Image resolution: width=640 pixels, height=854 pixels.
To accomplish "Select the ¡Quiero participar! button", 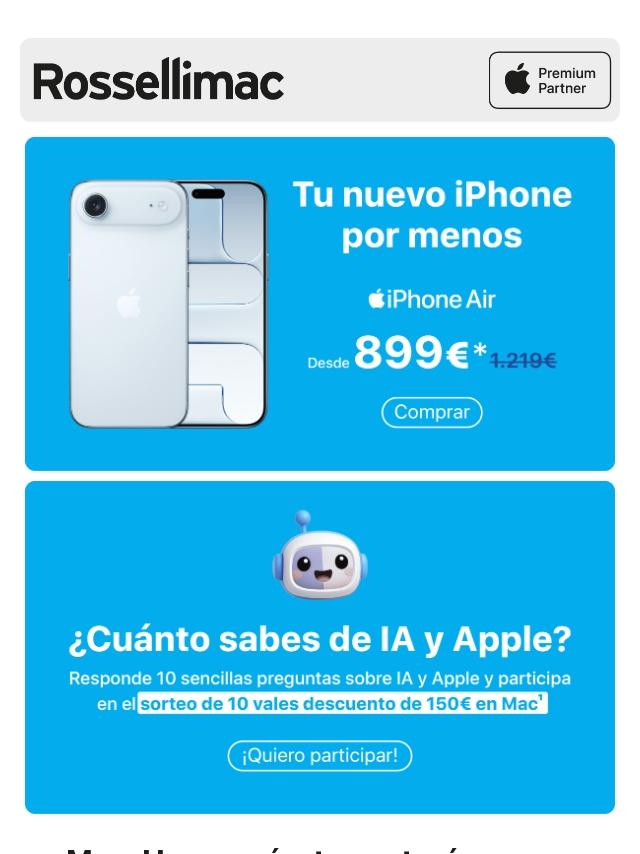I will click(320, 755).
